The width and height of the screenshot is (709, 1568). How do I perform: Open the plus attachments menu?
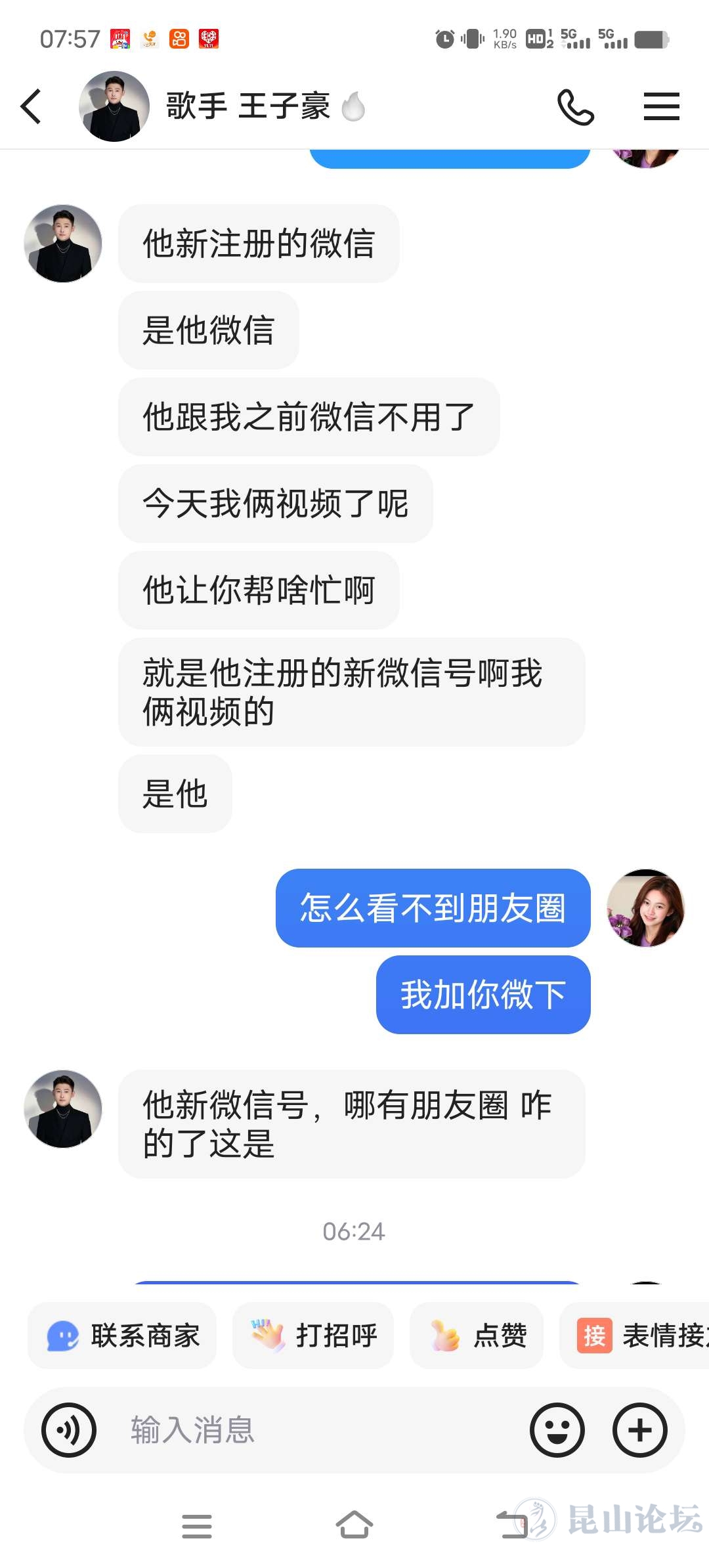pos(640,1430)
